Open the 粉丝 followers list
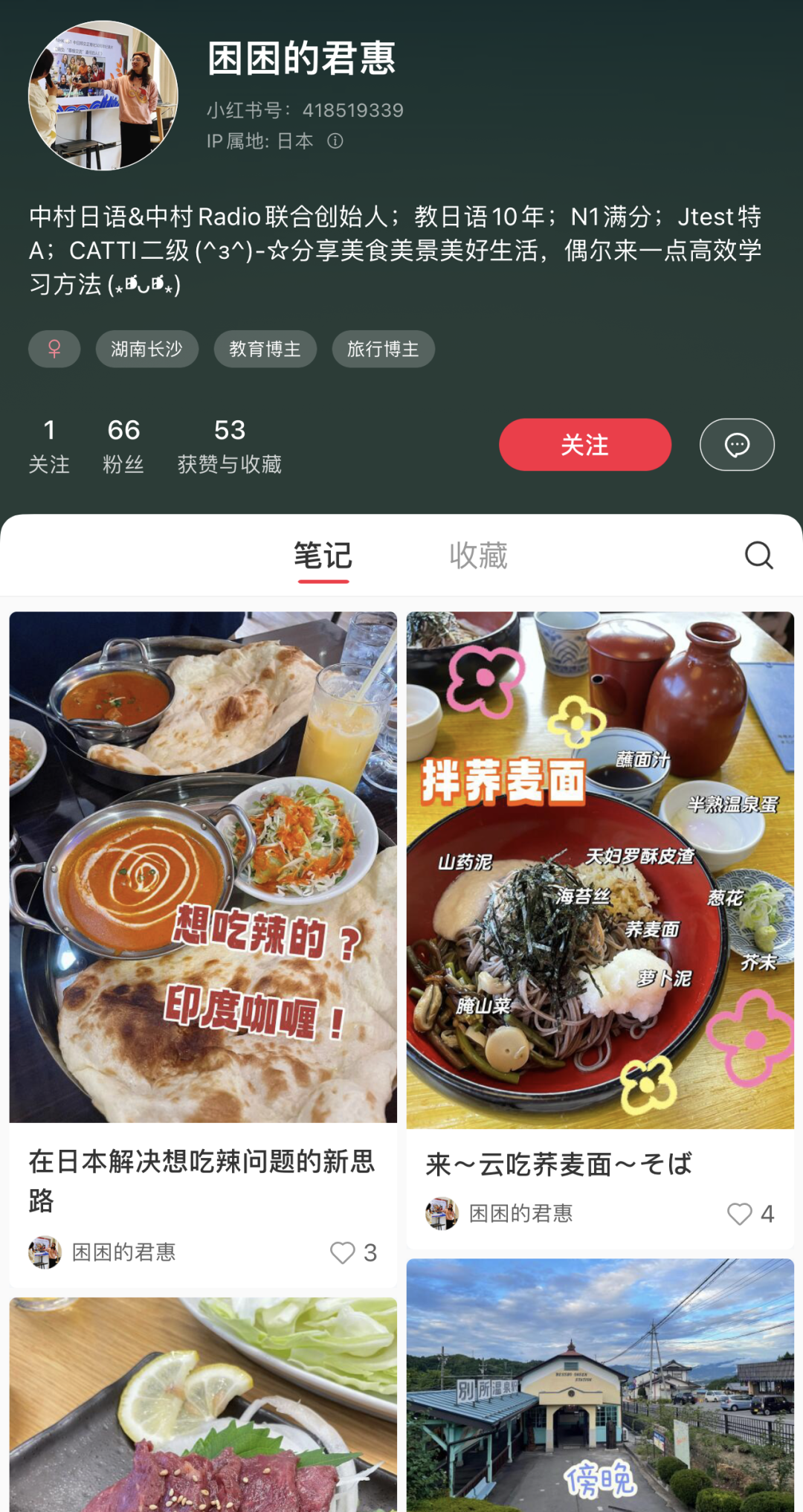Screen dimensions: 803x1512 point(123,445)
